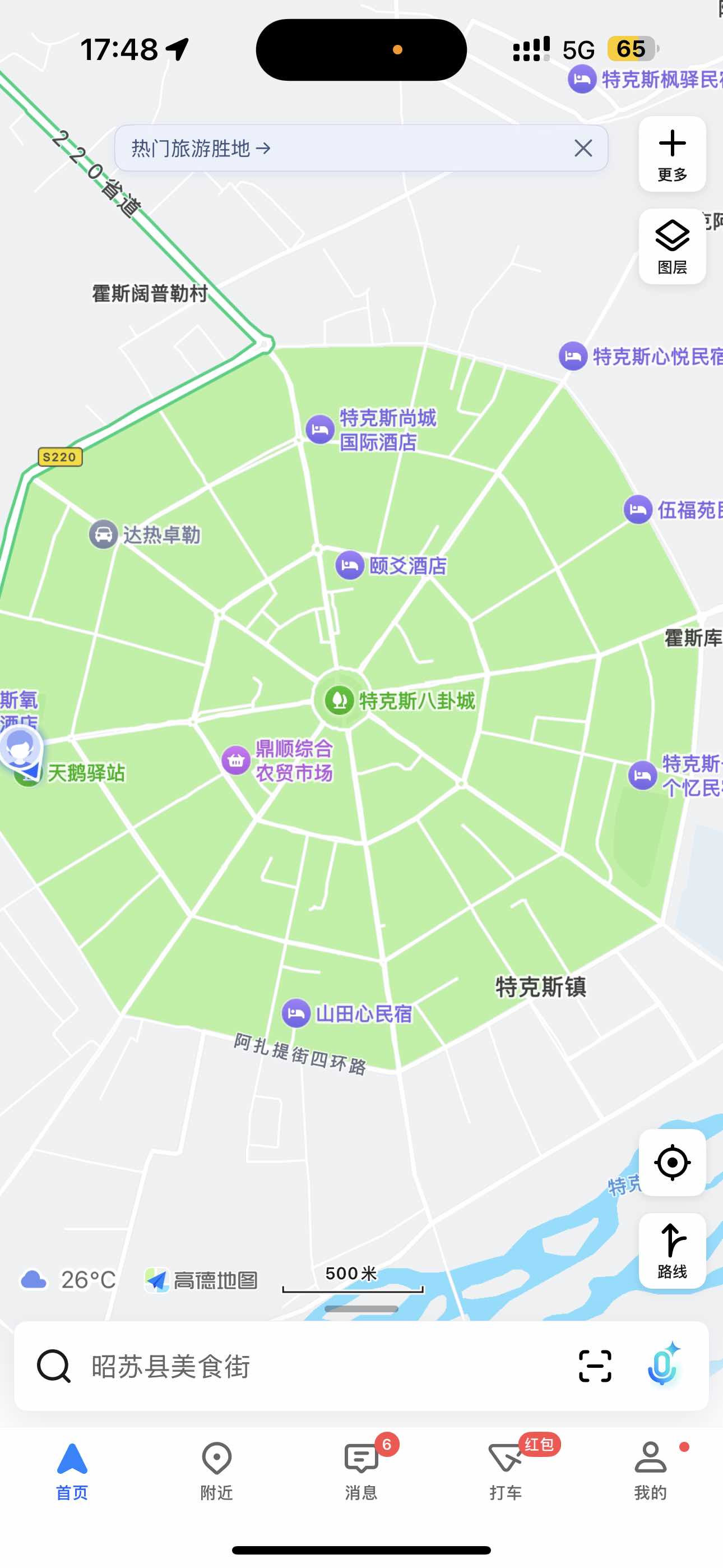Open the 图层 map layers button
The height and width of the screenshot is (1568, 723).
[672, 246]
